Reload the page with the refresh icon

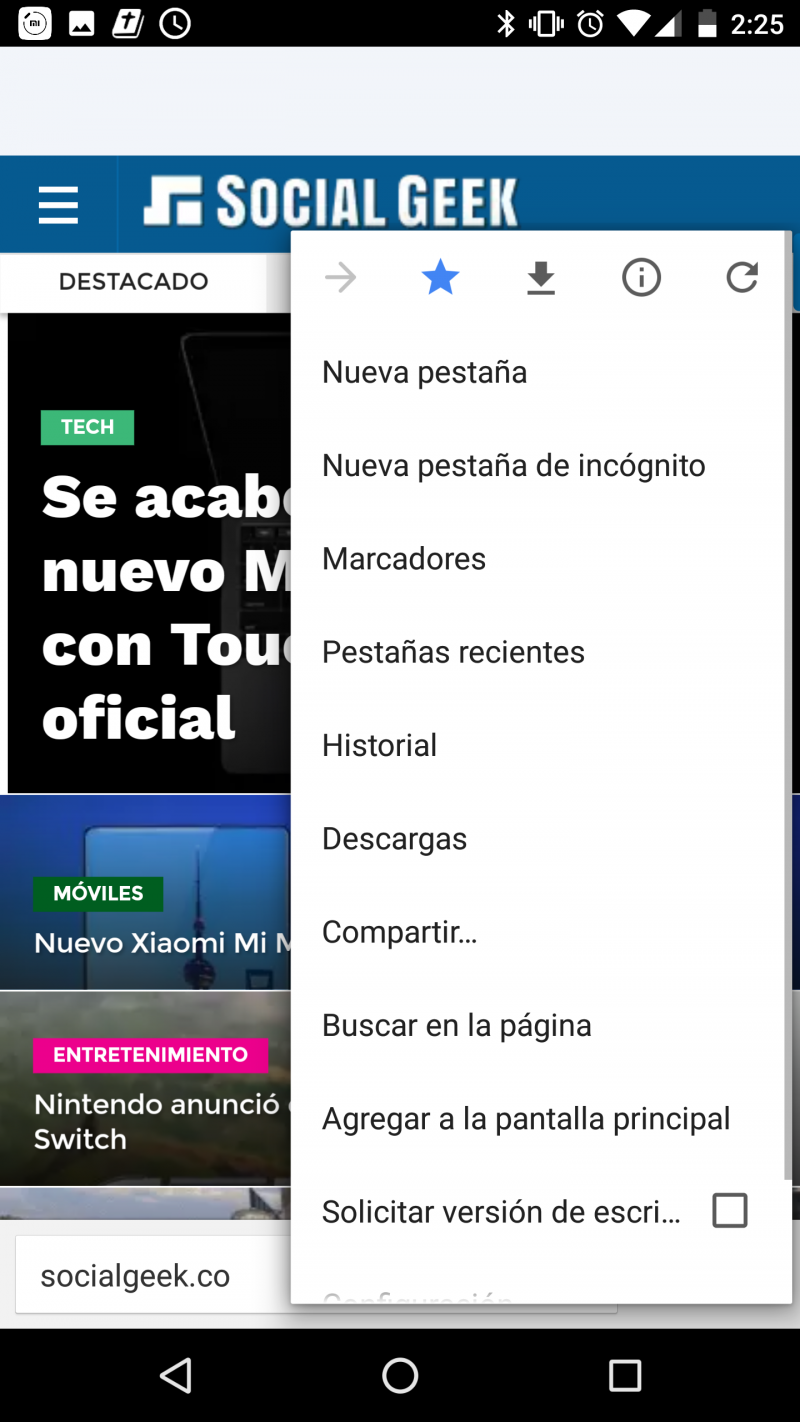pyautogui.click(x=742, y=278)
